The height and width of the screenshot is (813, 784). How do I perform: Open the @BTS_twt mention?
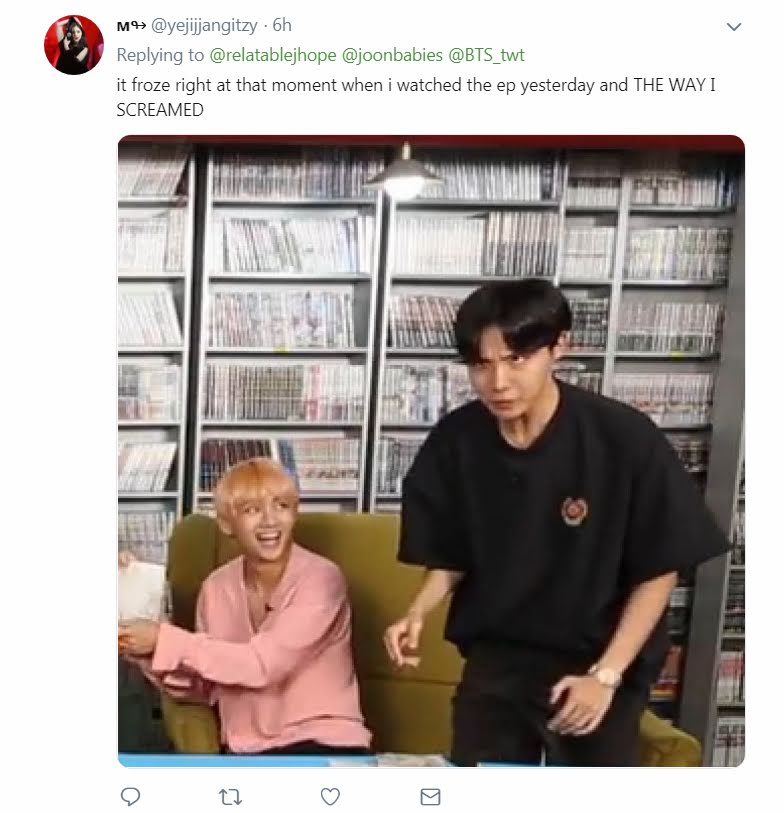pos(486,55)
